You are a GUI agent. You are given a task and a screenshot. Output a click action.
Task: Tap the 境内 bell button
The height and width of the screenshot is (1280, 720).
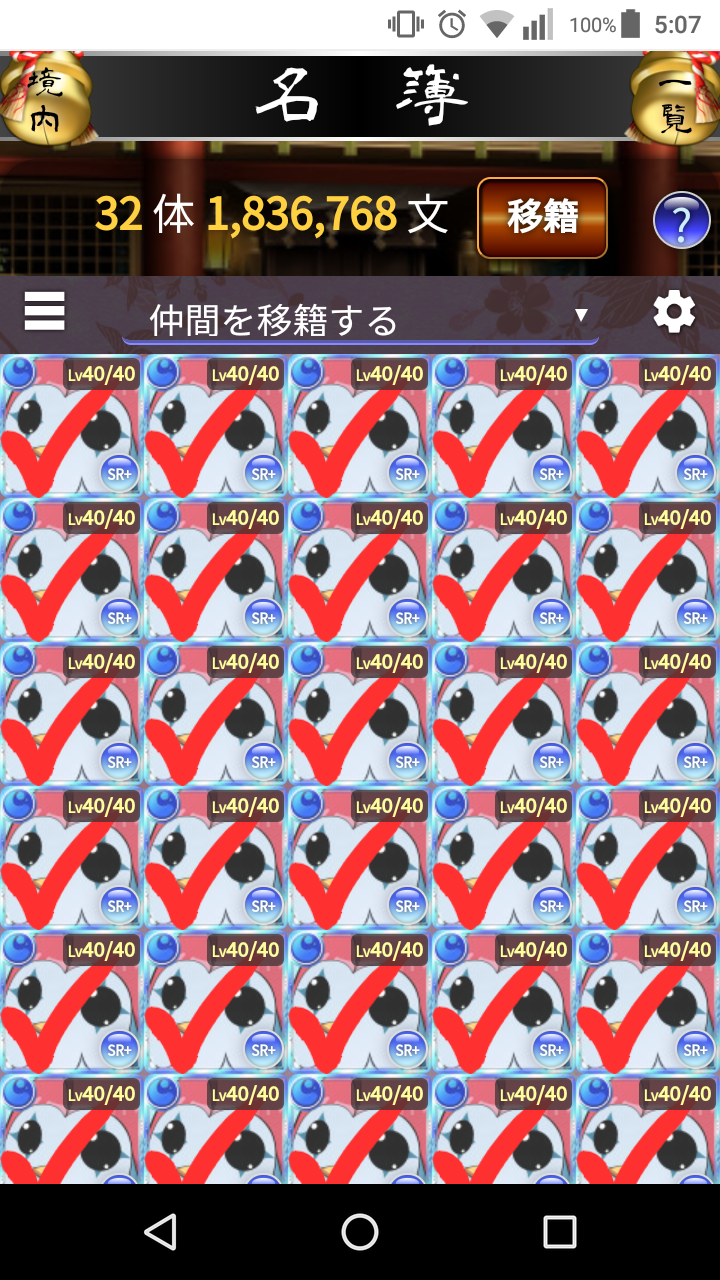[45, 98]
